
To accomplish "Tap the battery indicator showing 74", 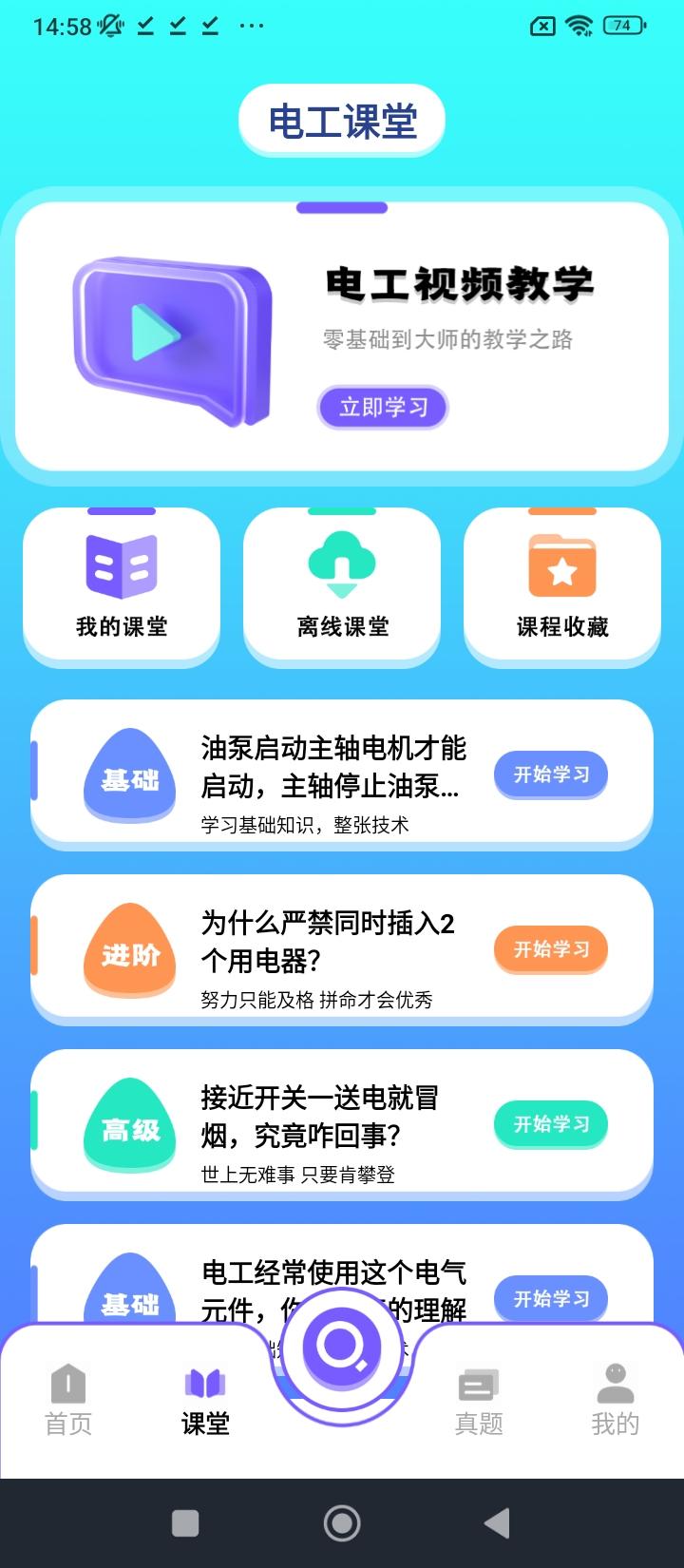I will [x=622, y=26].
